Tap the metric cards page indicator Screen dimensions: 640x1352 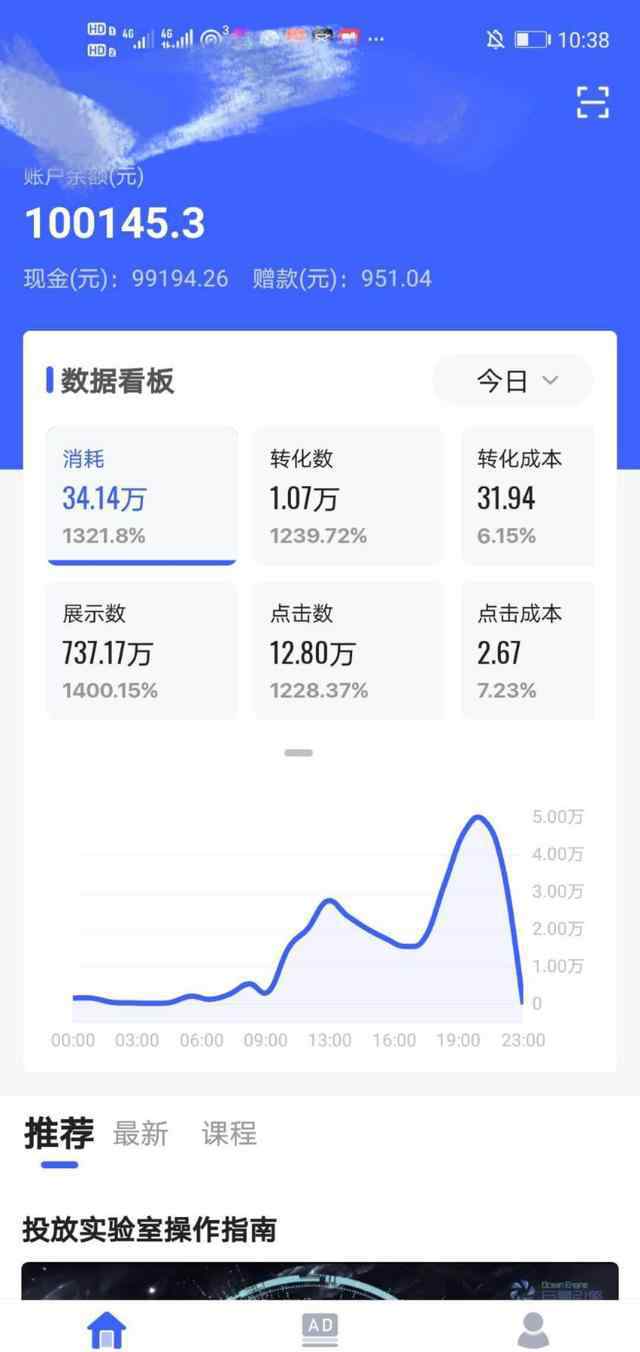299,752
